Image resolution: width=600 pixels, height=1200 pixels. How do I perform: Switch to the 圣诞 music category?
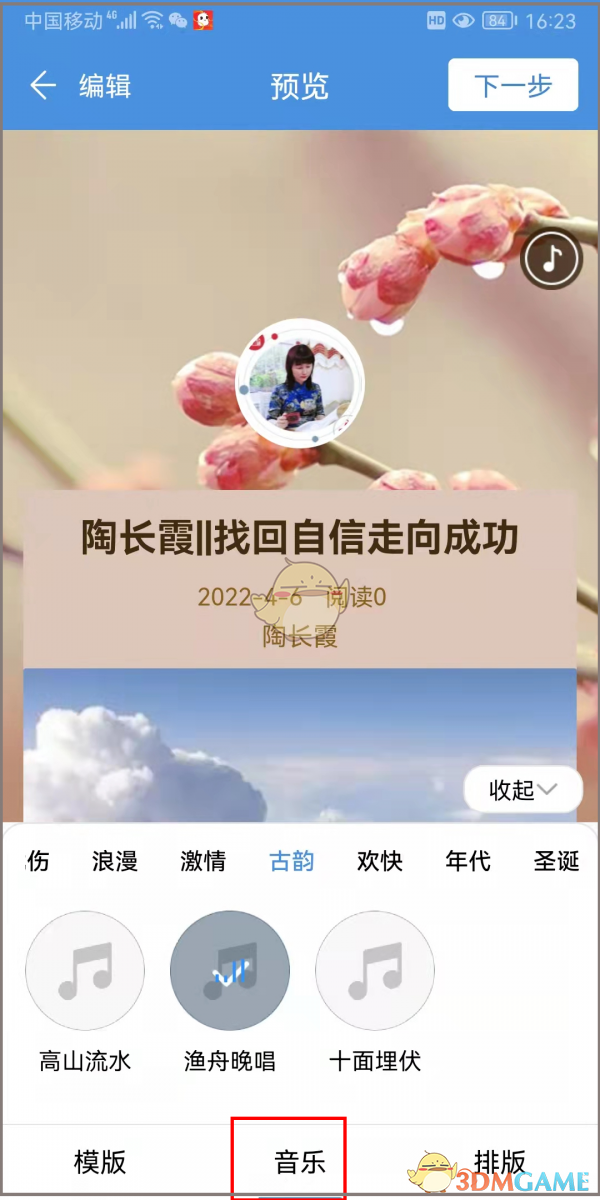(x=556, y=861)
